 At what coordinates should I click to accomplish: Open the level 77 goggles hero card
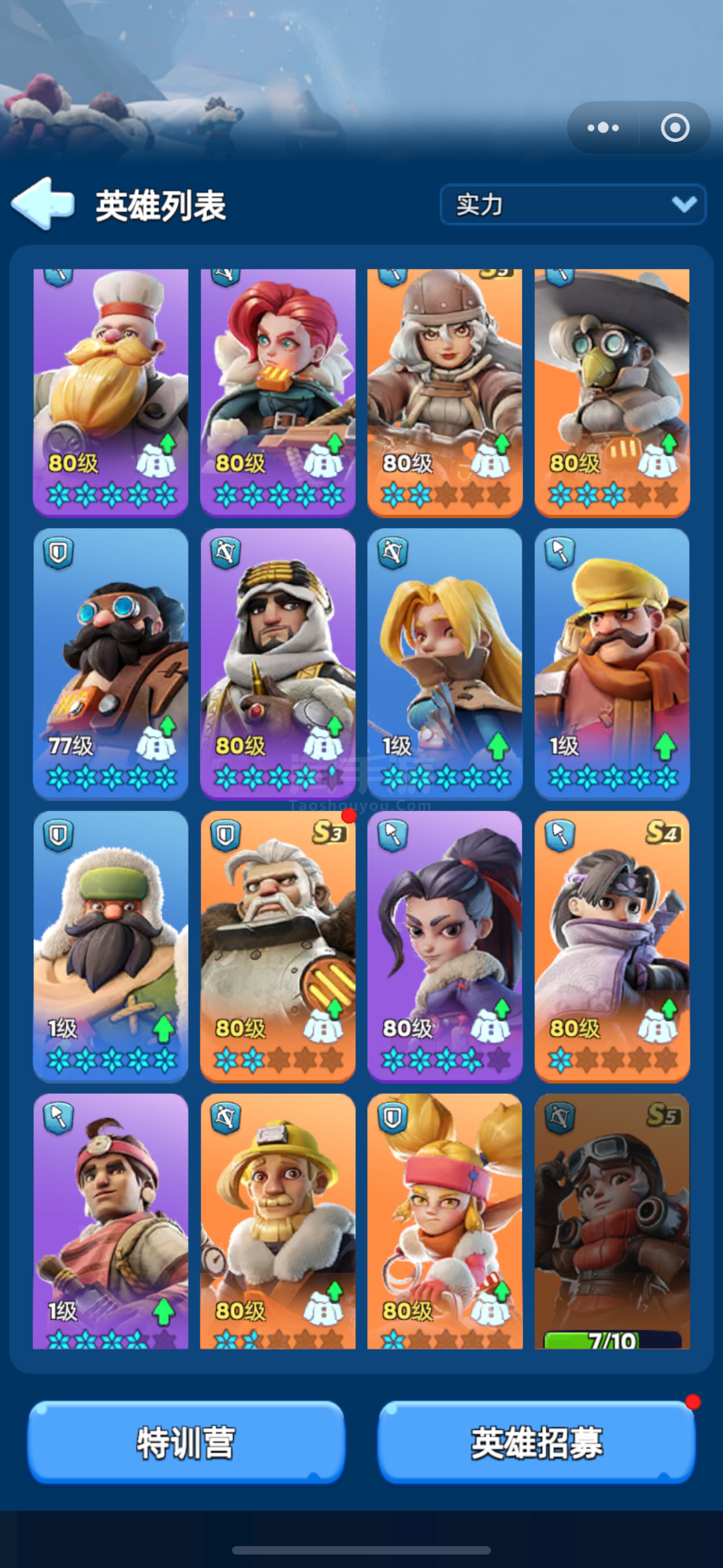tap(111, 663)
